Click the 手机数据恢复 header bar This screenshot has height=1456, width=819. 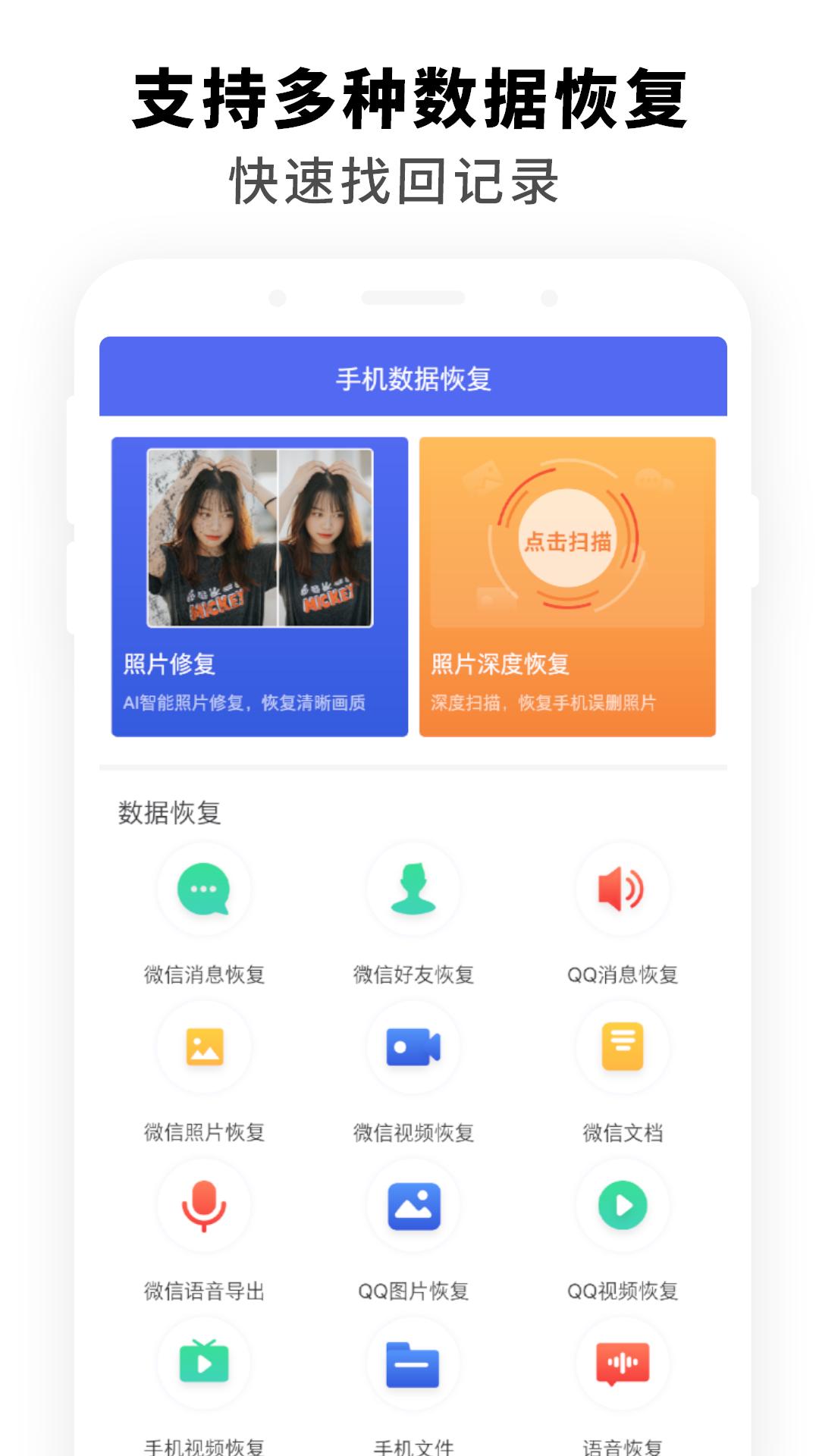(x=415, y=378)
